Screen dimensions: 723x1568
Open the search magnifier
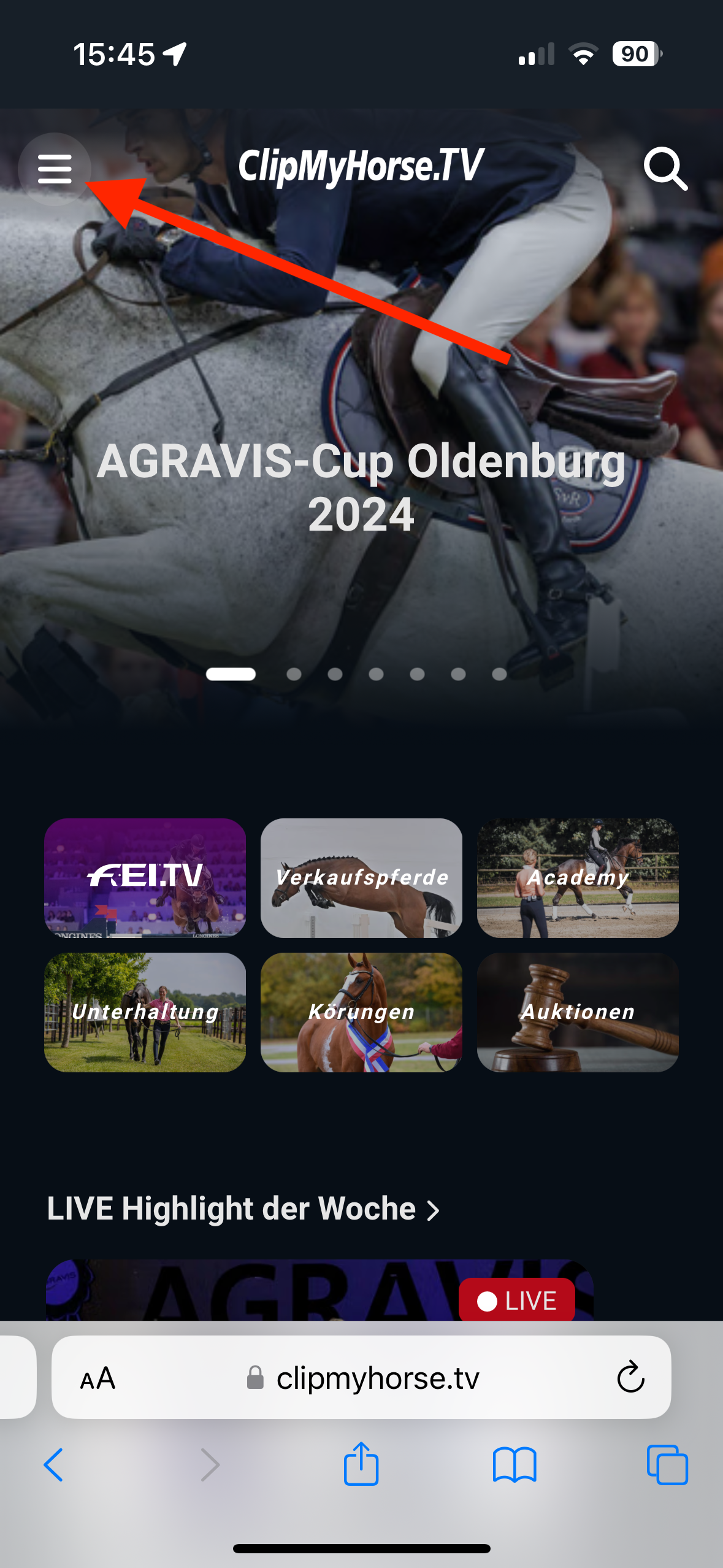[x=665, y=169]
